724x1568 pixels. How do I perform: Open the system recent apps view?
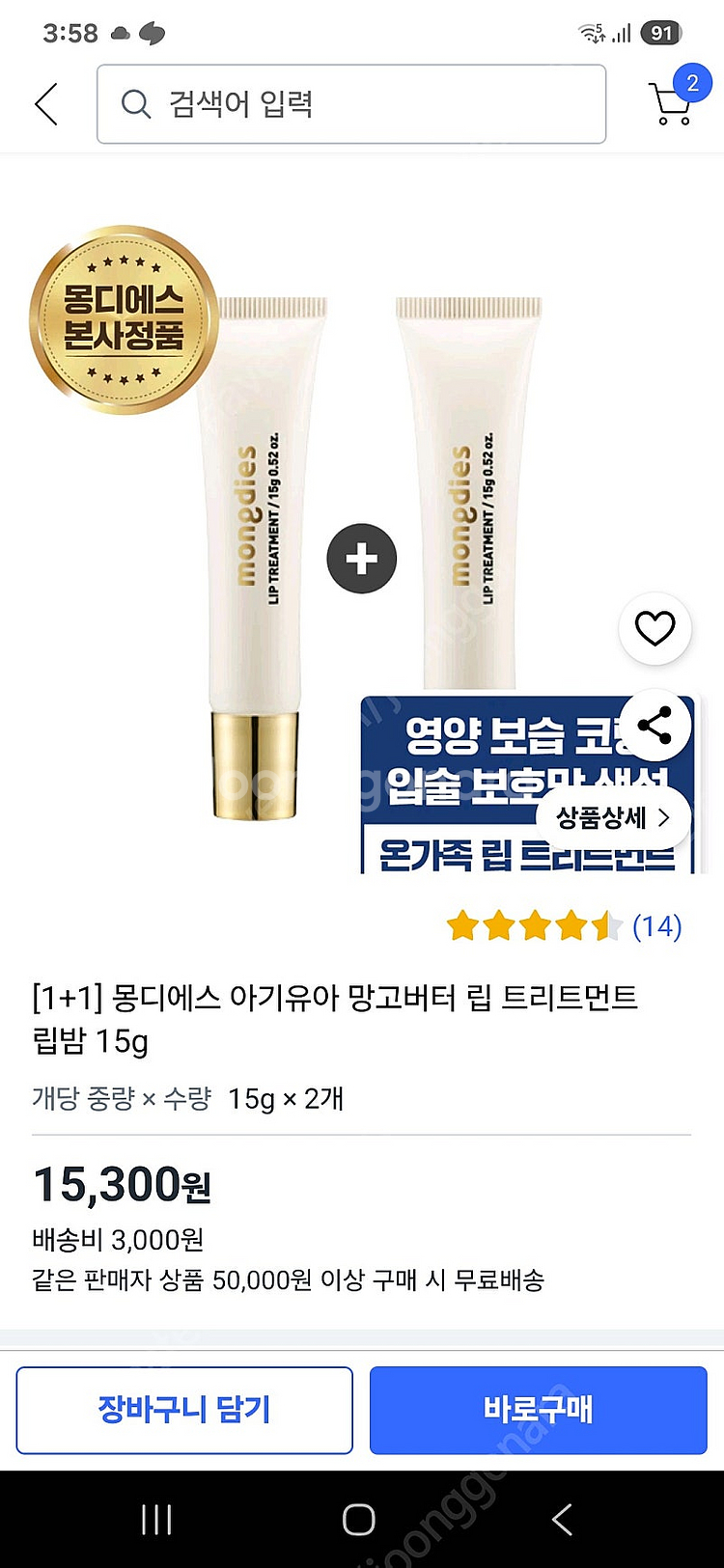coord(156,1520)
